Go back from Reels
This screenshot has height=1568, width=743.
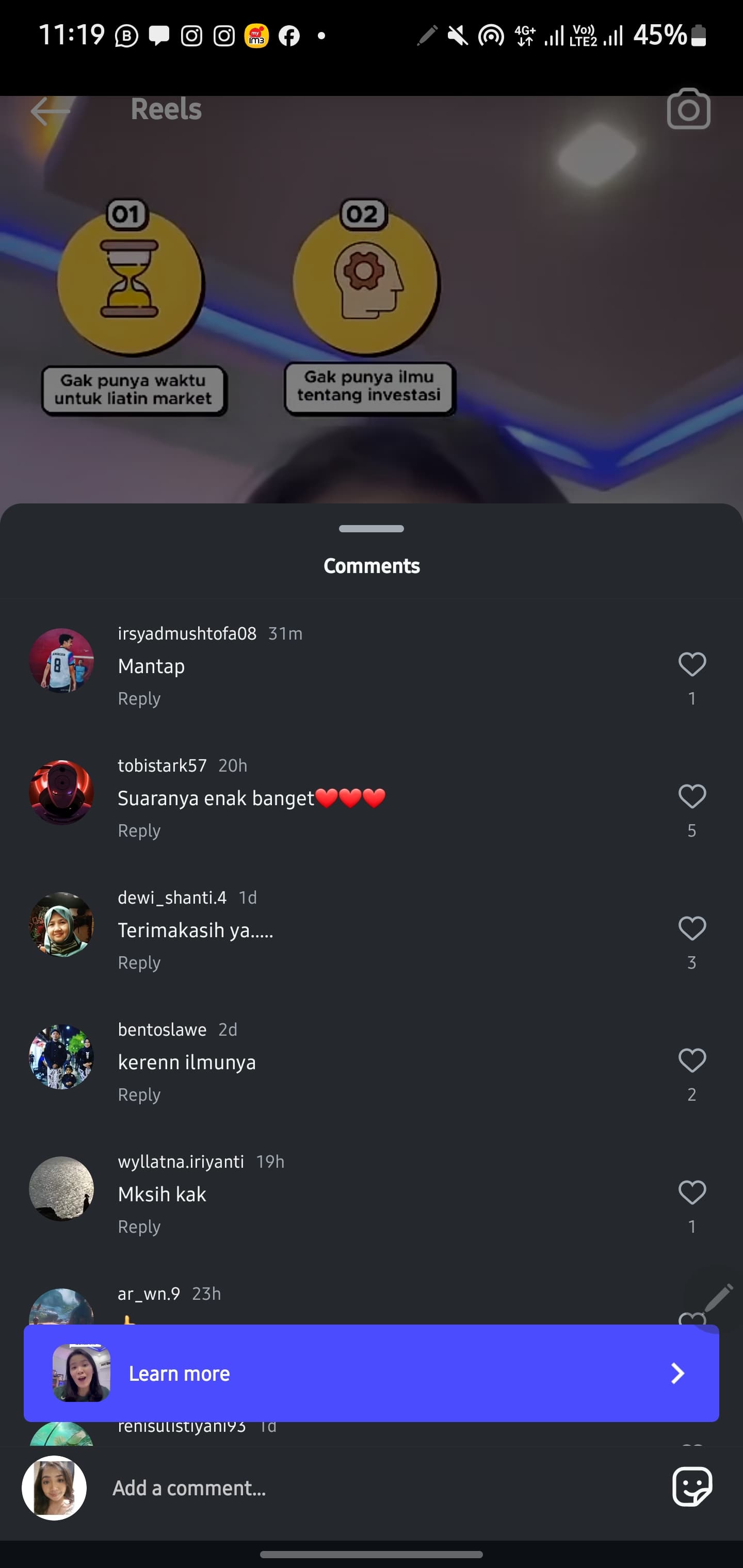point(50,111)
